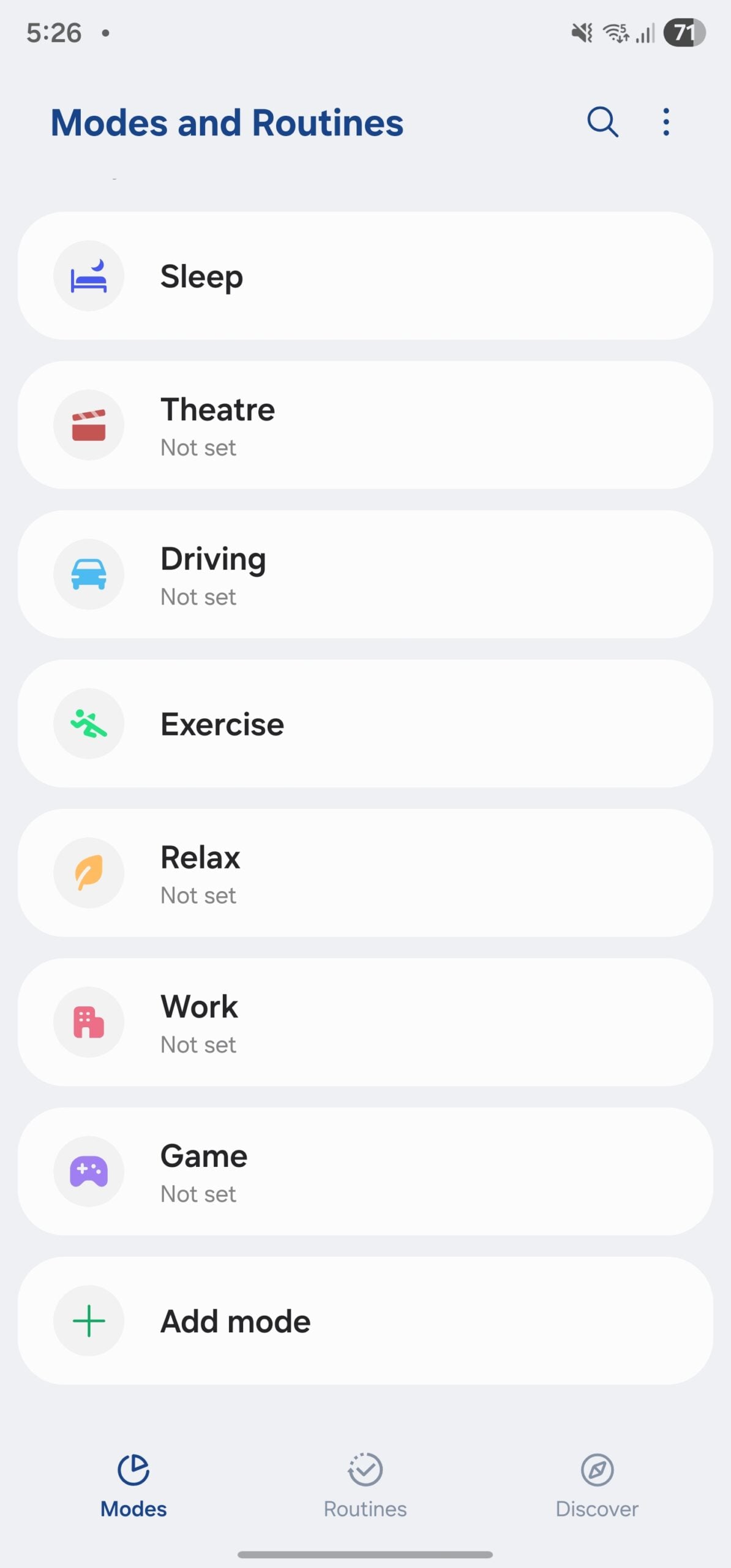Open the three-dot overflow menu

pyautogui.click(x=665, y=122)
